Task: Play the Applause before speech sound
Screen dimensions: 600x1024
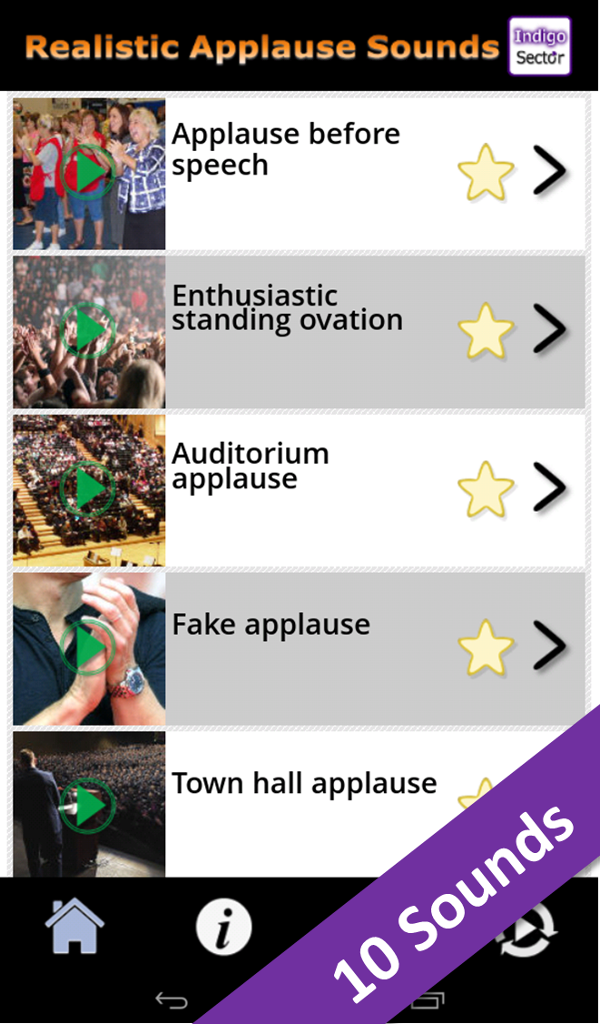Action: pos(89,173)
